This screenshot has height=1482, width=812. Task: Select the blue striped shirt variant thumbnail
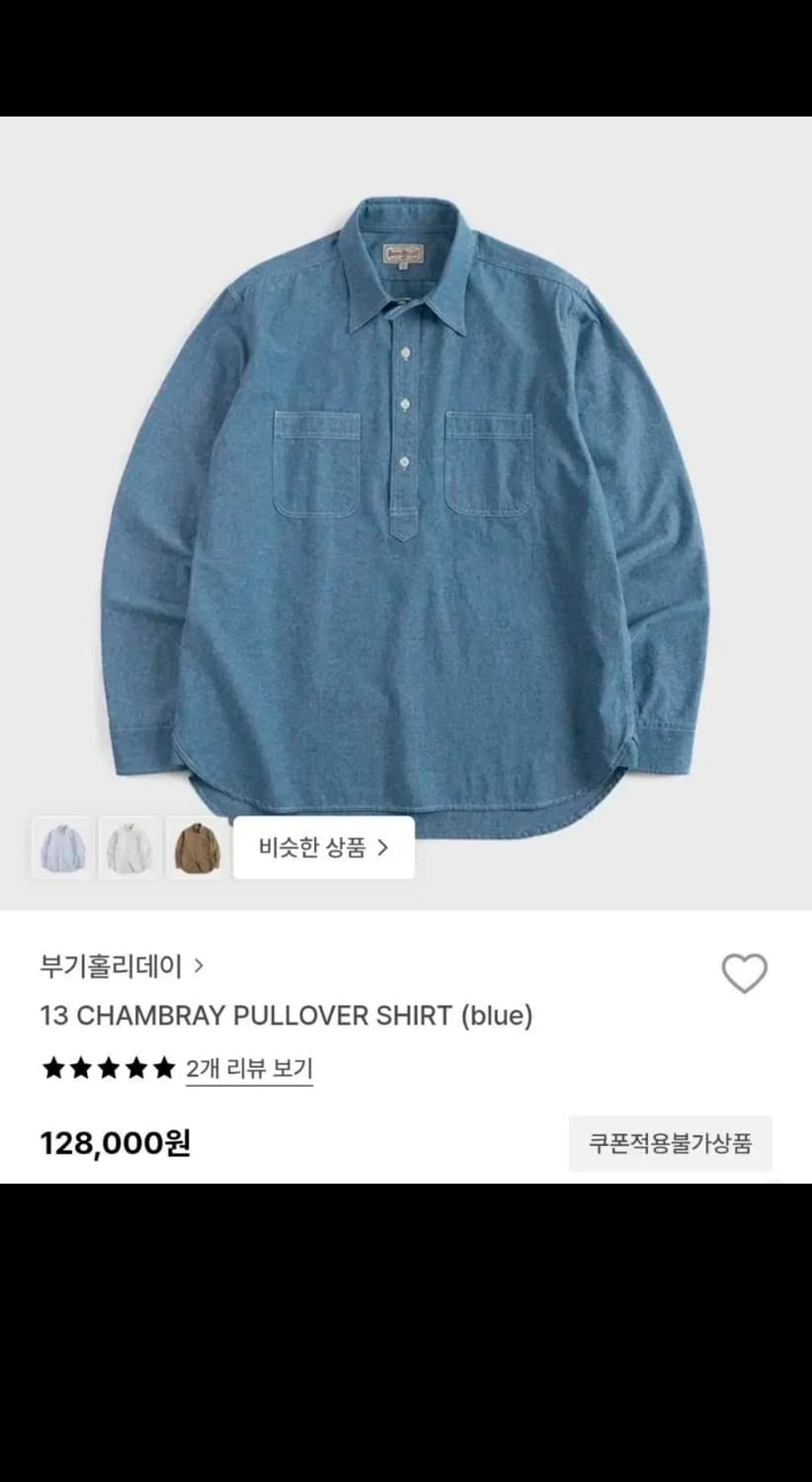(62, 848)
